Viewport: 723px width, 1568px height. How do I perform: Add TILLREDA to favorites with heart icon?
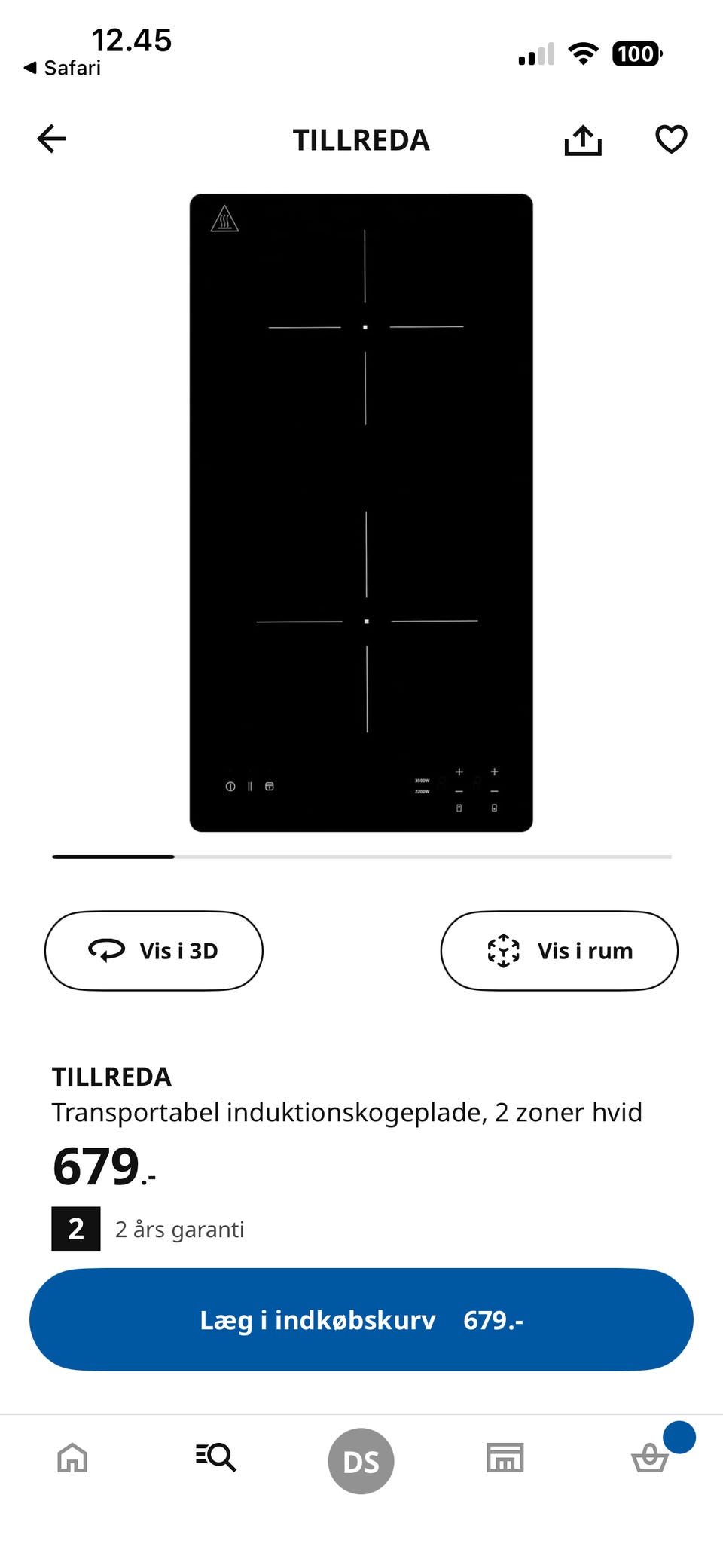(670, 139)
